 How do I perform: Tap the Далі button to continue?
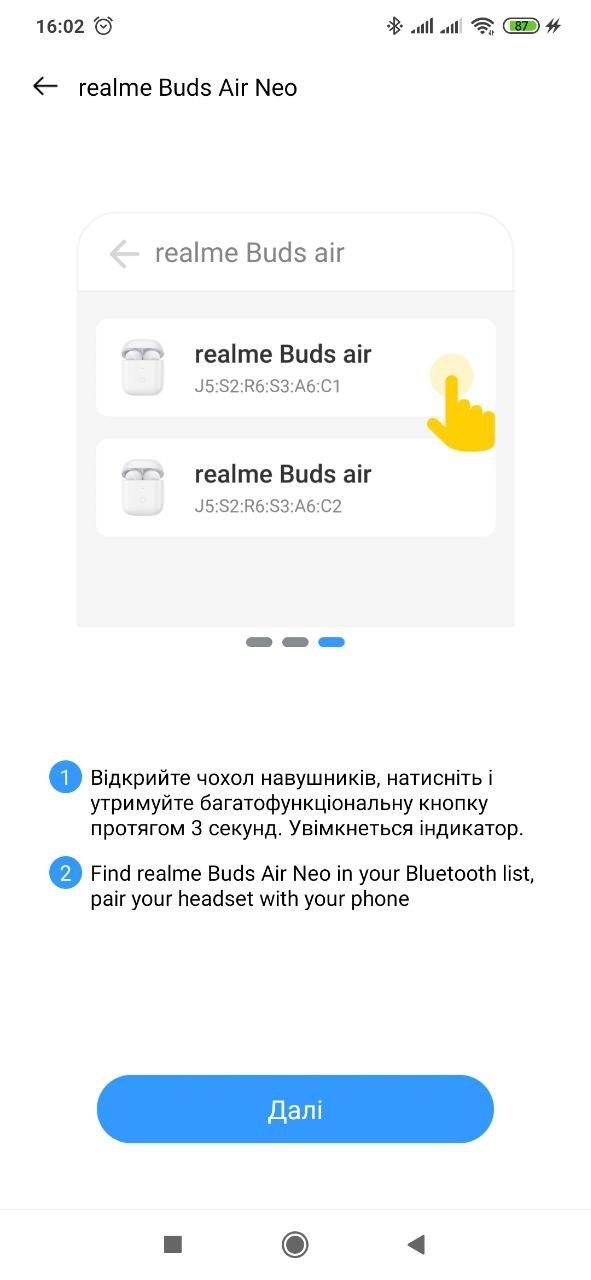[295, 1109]
